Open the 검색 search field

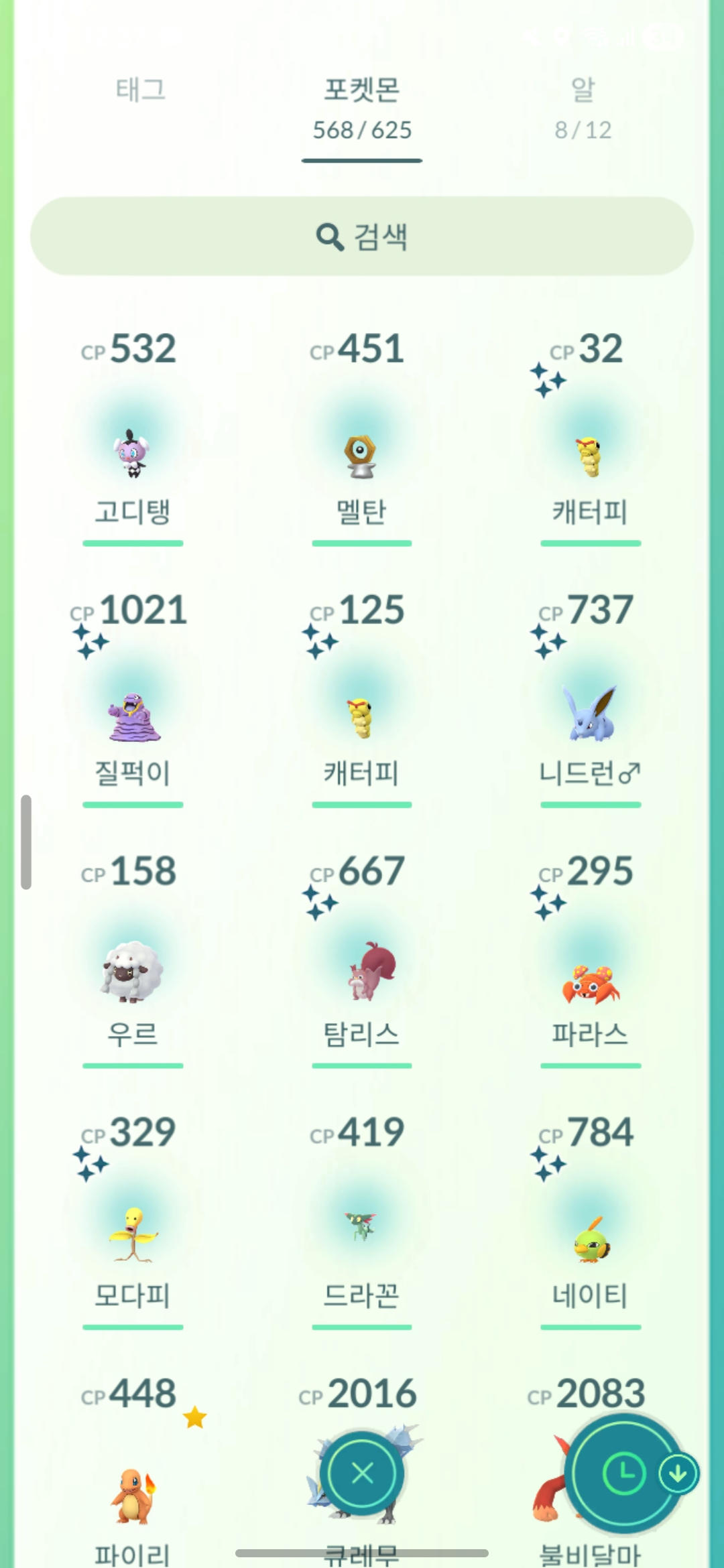(362, 236)
